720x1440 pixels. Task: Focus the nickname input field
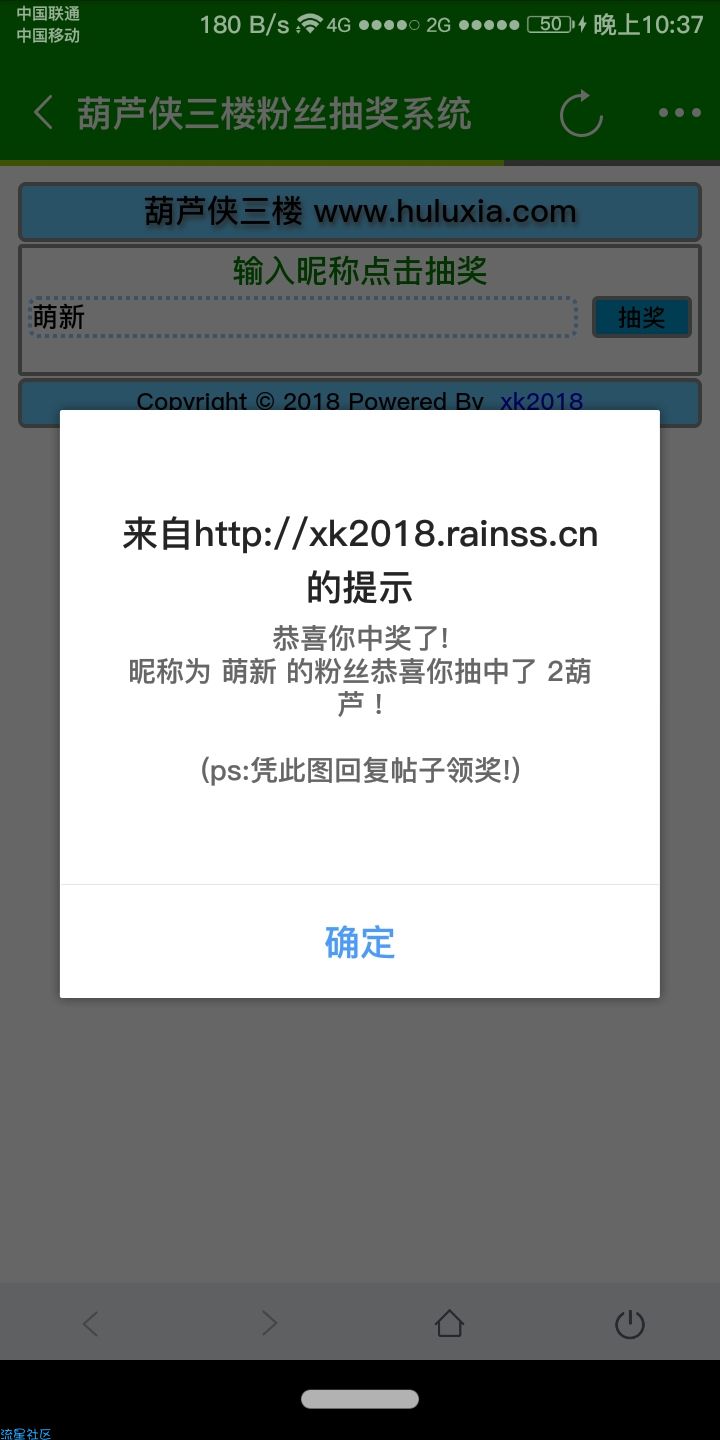click(x=302, y=317)
